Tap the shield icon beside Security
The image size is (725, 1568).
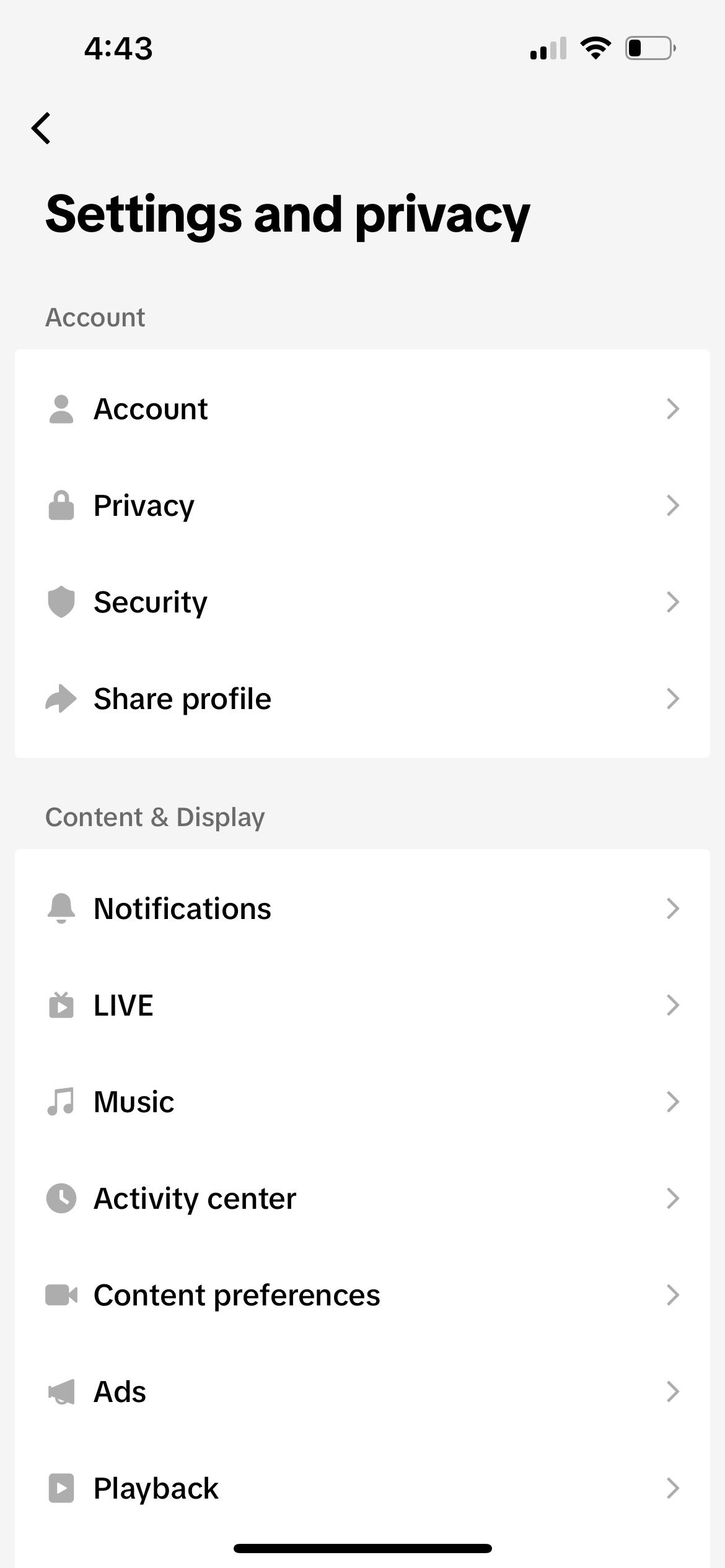[x=61, y=601]
